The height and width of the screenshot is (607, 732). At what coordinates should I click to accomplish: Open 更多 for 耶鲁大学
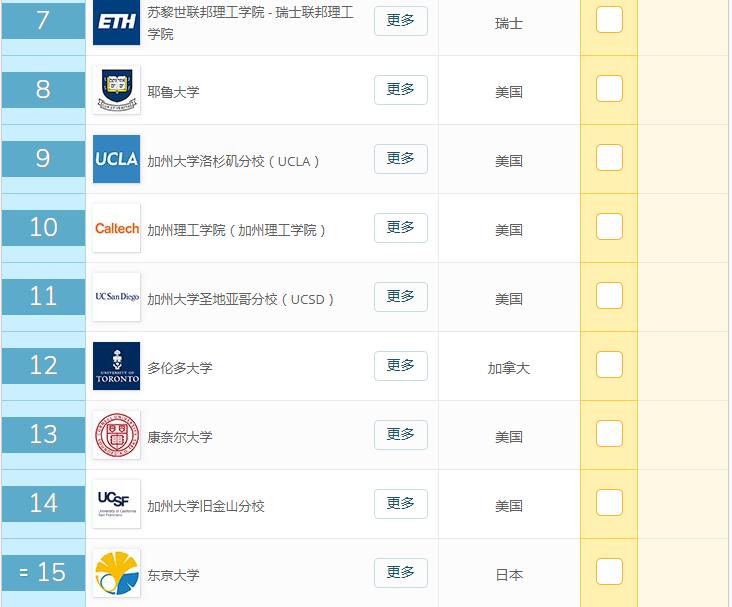pyautogui.click(x=400, y=90)
